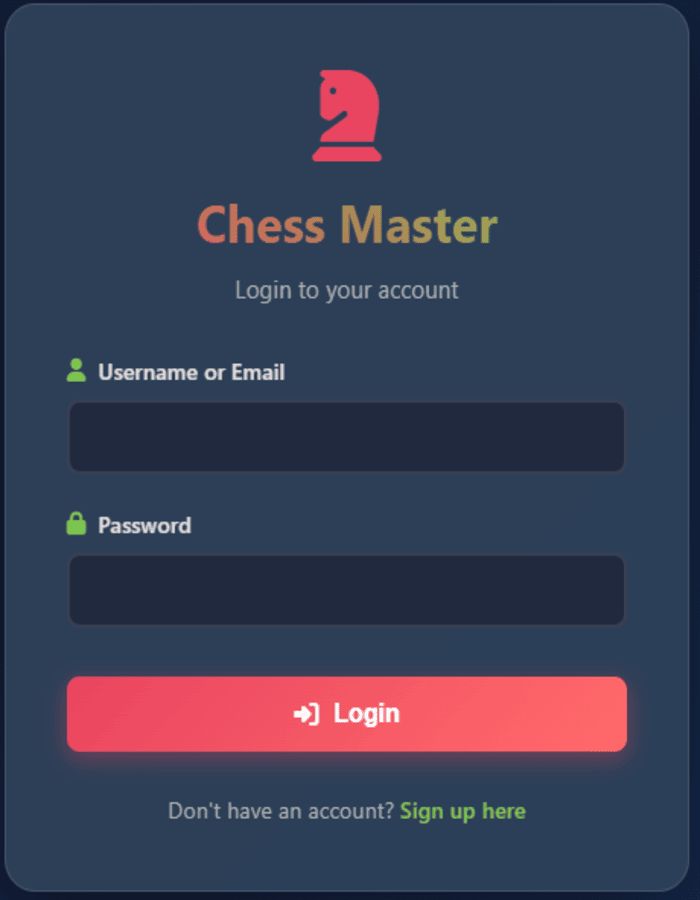
Task: Focus the Username or Email field
Action: 346,437
